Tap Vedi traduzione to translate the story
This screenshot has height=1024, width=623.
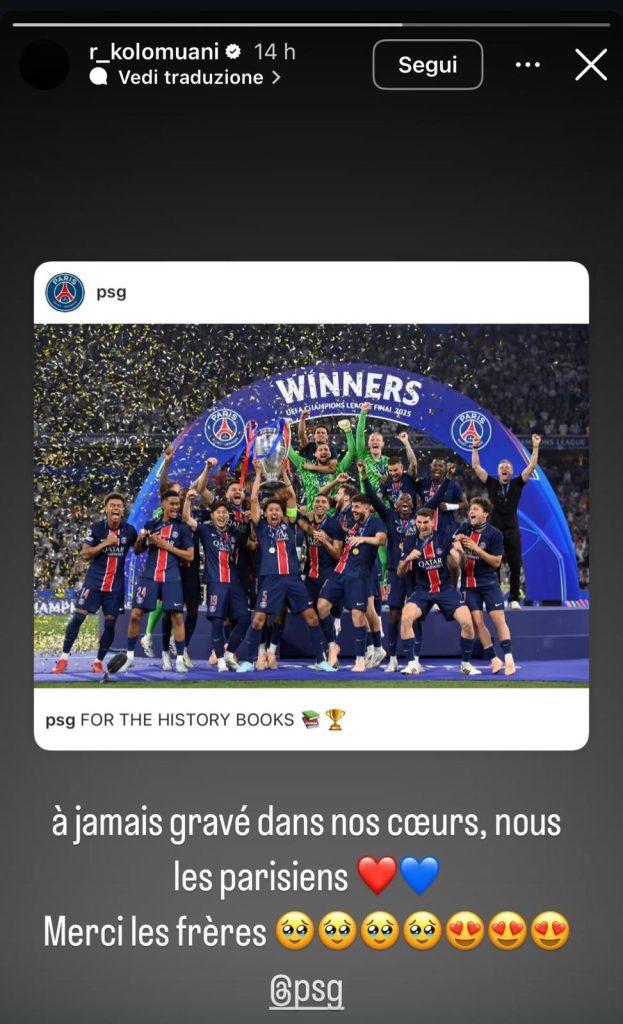[190, 77]
